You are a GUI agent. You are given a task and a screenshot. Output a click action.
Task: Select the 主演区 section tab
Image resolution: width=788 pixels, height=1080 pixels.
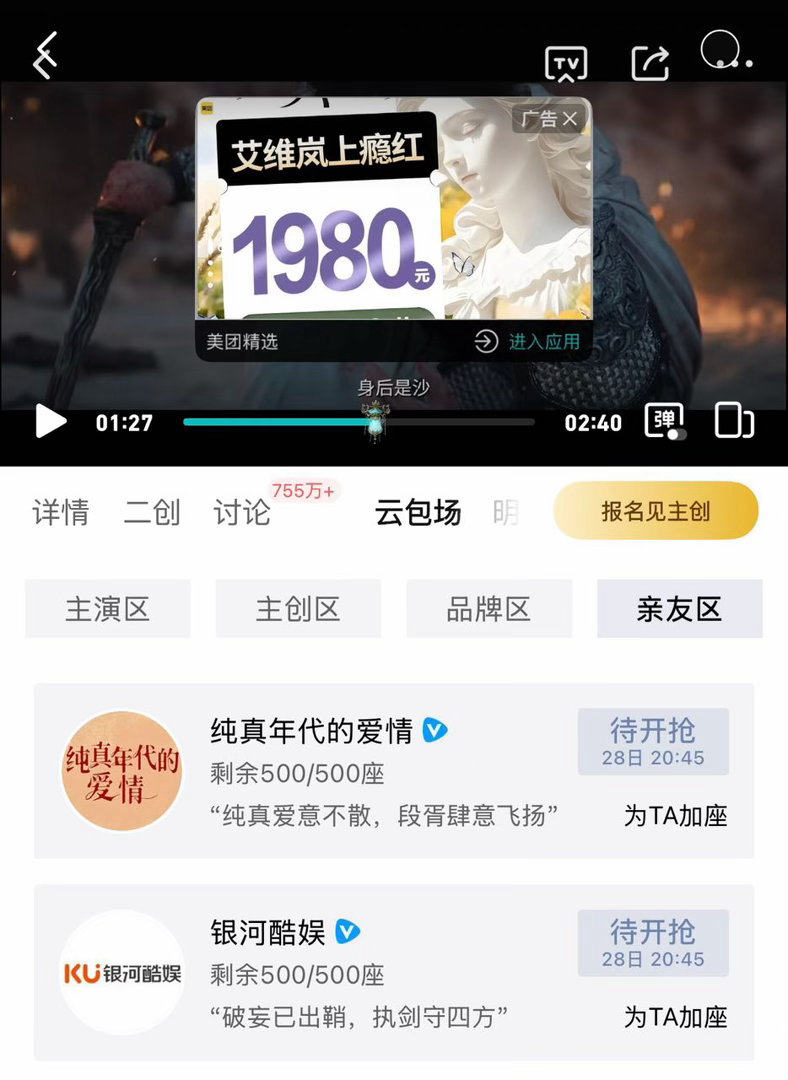pyautogui.click(x=107, y=608)
